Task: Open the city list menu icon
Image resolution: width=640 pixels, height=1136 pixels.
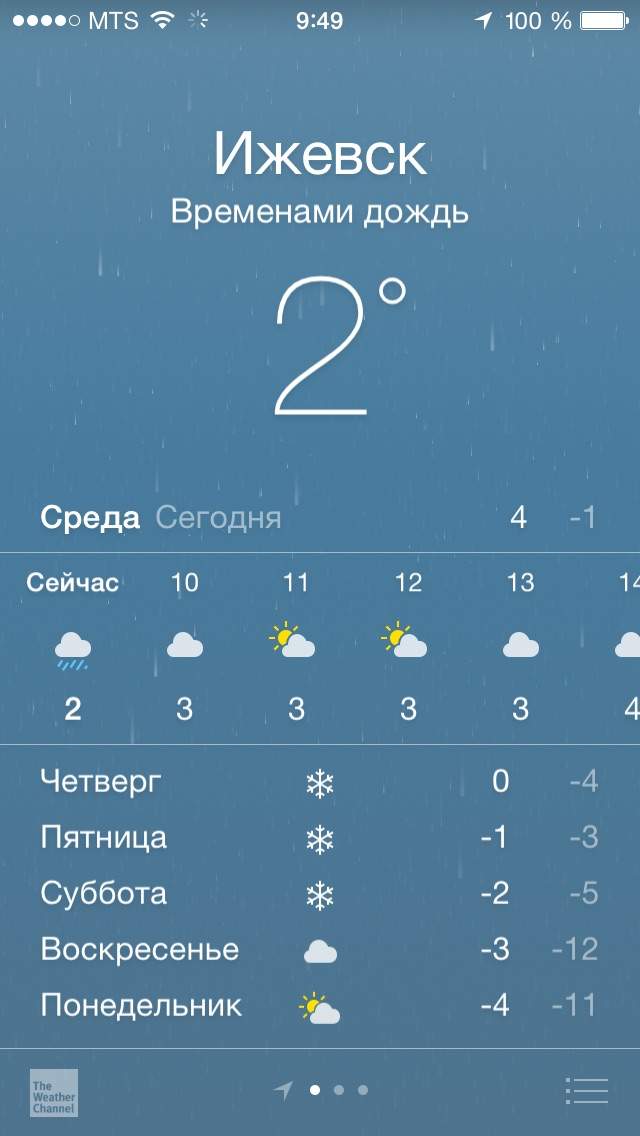Action: pyautogui.click(x=586, y=1090)
